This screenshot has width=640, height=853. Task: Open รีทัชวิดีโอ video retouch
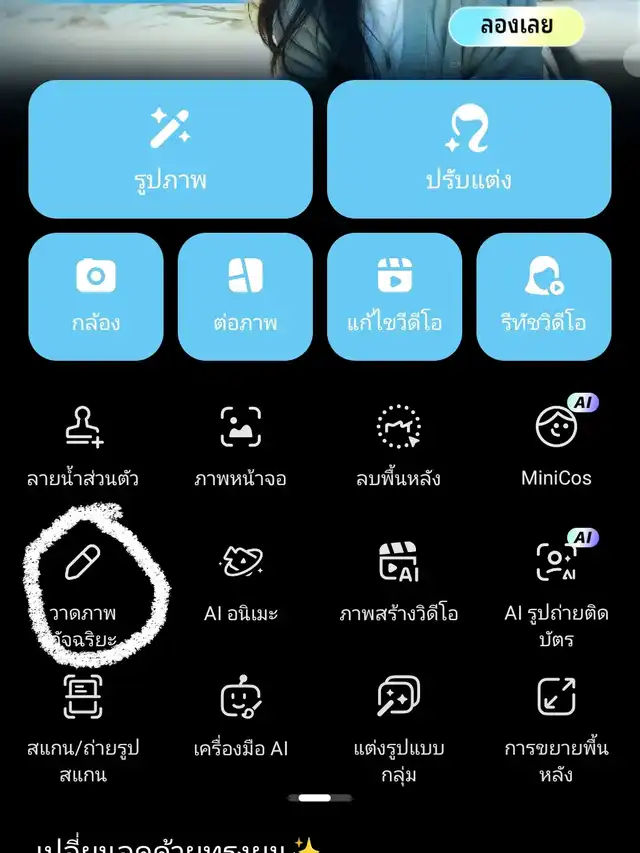tap(544, 296)
